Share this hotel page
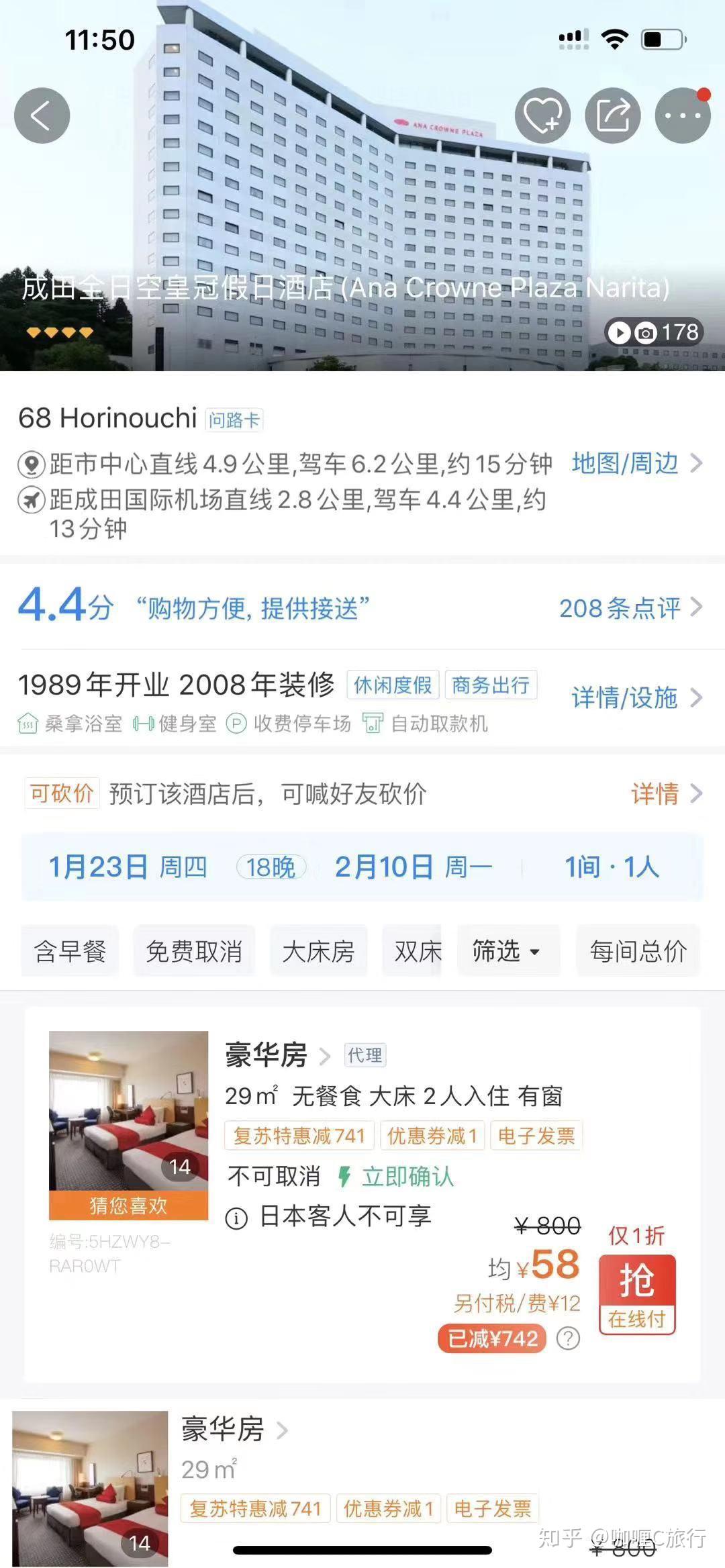 tap(613, 115)
